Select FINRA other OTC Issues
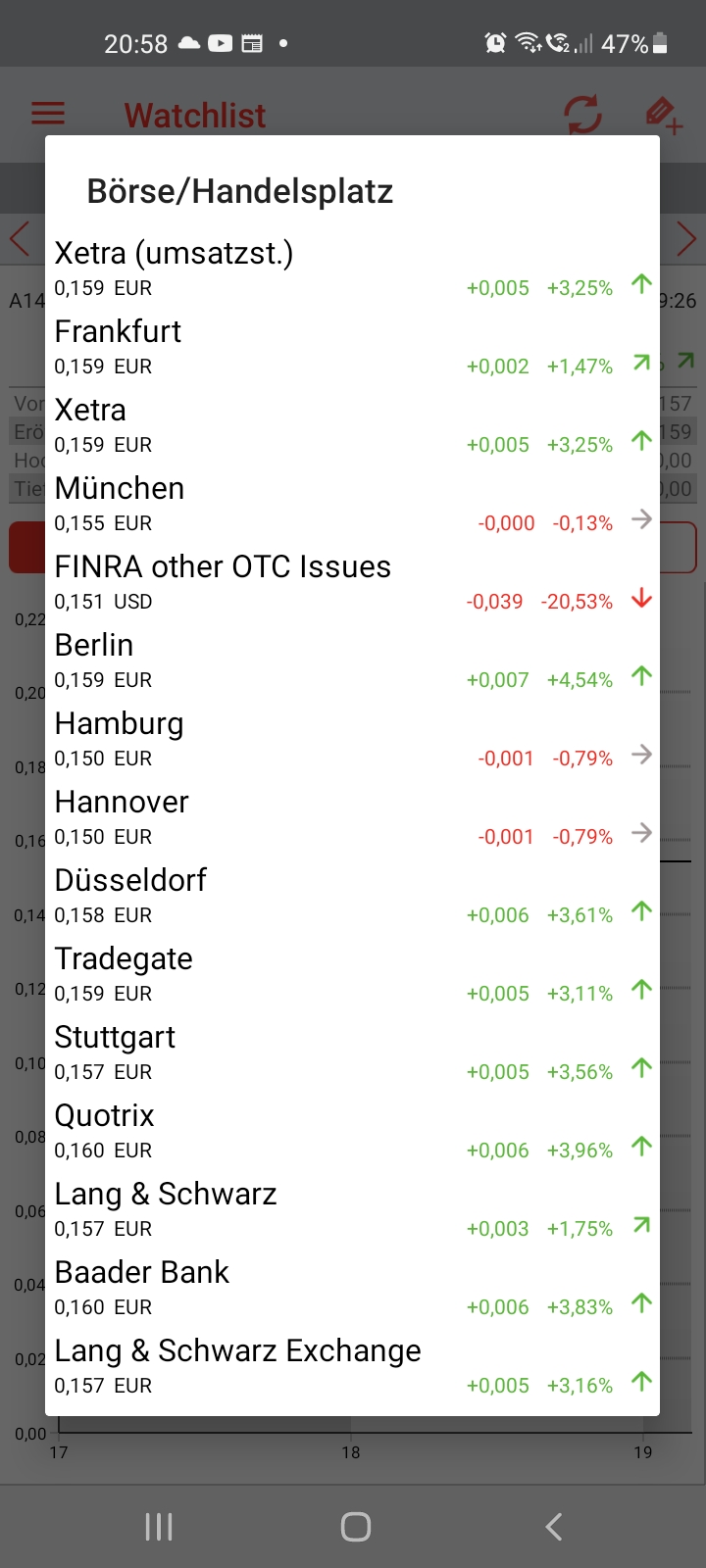The height and width of the screenshot is (1568, 706). tap(352, 582)
